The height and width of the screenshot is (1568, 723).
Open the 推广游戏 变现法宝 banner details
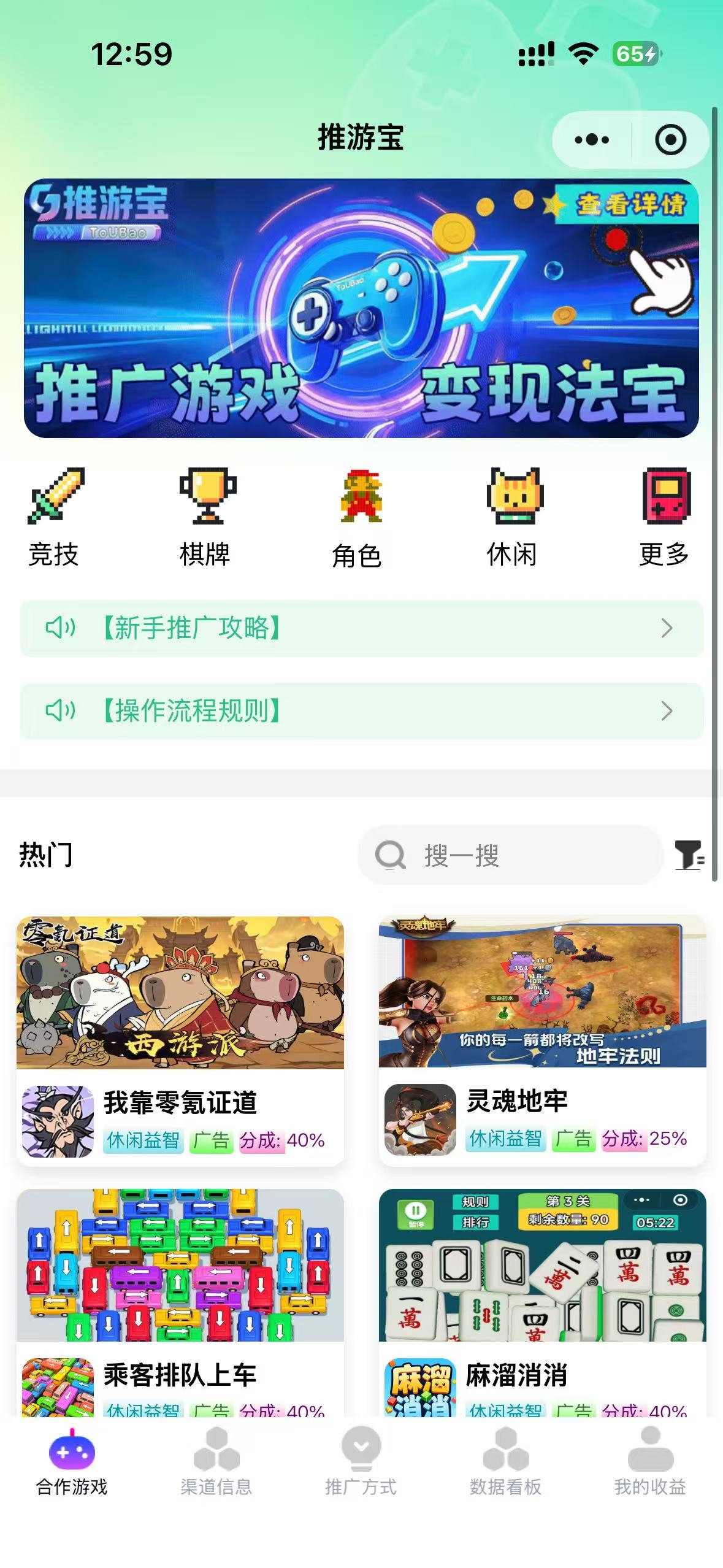361,308
